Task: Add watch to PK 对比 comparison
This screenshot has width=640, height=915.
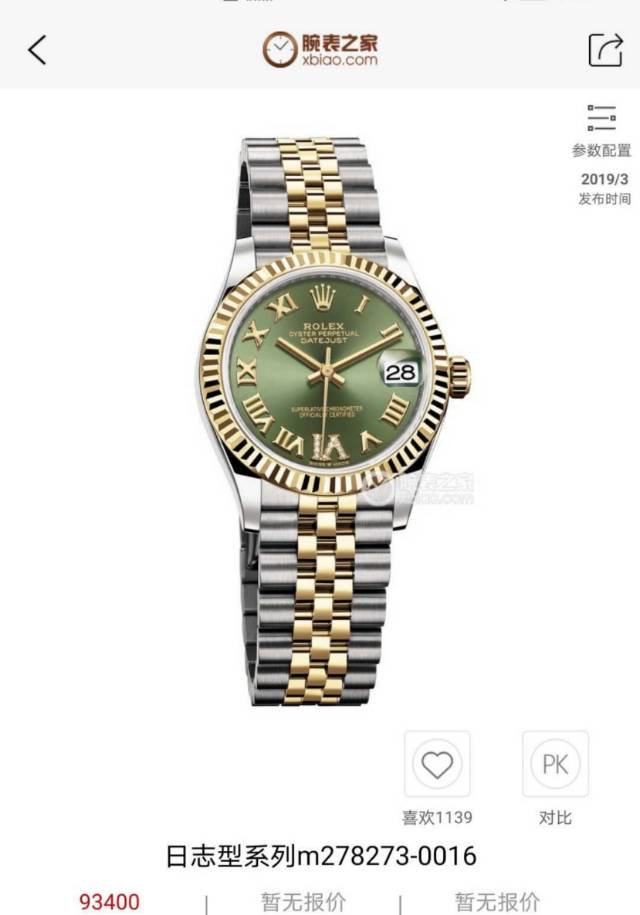Action: 555,765
